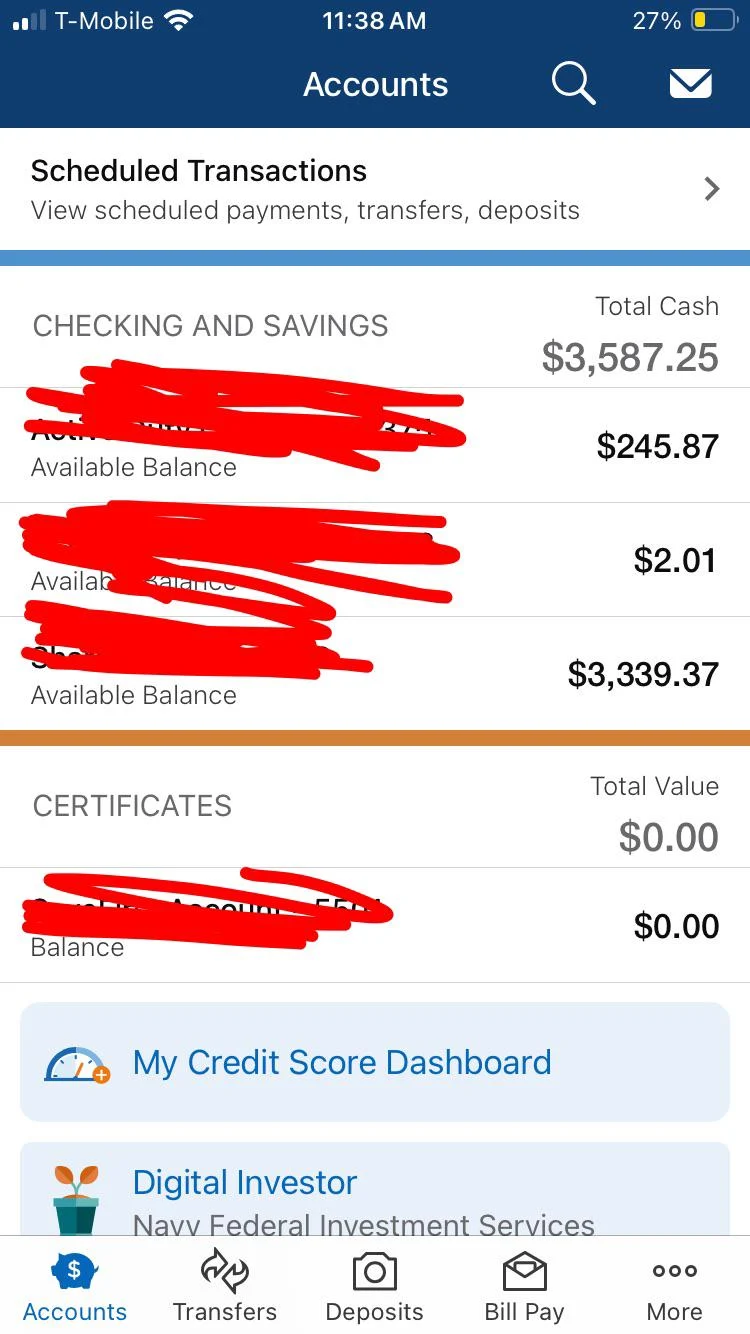Open the search magnifier icon
The height and width of the screenshot is (1334, 750).
[x=573, y=84]
